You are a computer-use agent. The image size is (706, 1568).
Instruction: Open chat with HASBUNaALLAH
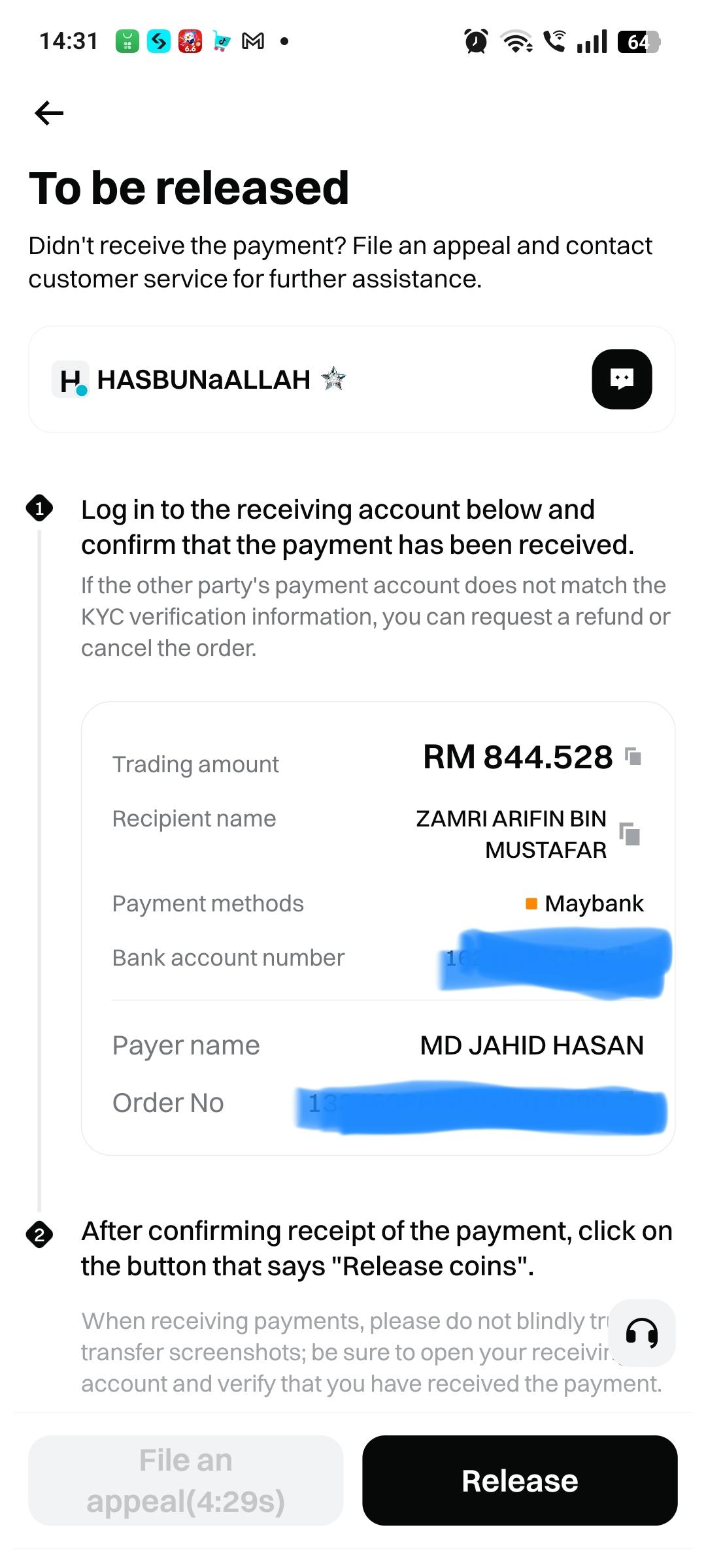coord(621,380)
